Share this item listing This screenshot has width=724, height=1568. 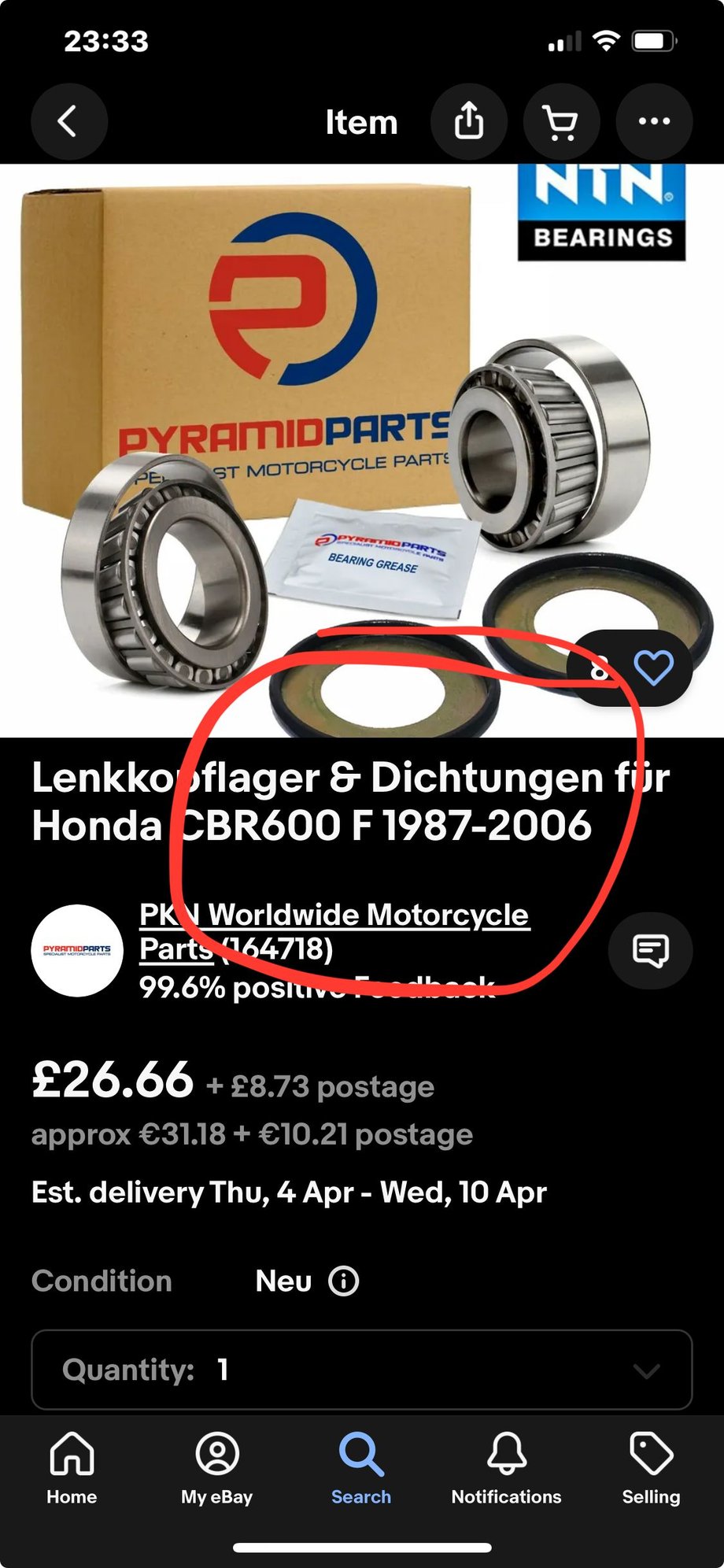(469, 122)
